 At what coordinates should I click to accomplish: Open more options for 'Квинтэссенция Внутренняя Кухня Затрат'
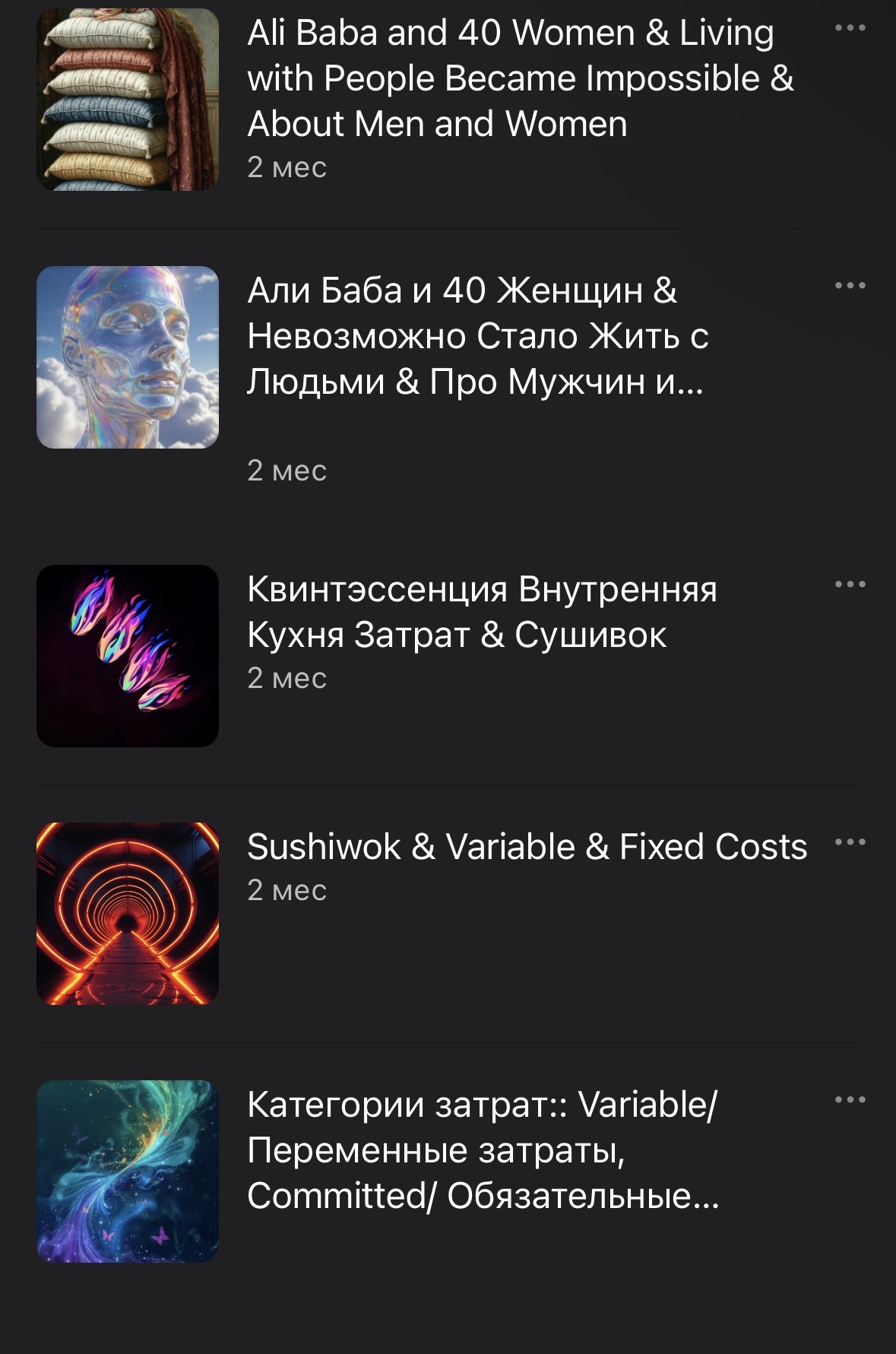pos(850,585)
